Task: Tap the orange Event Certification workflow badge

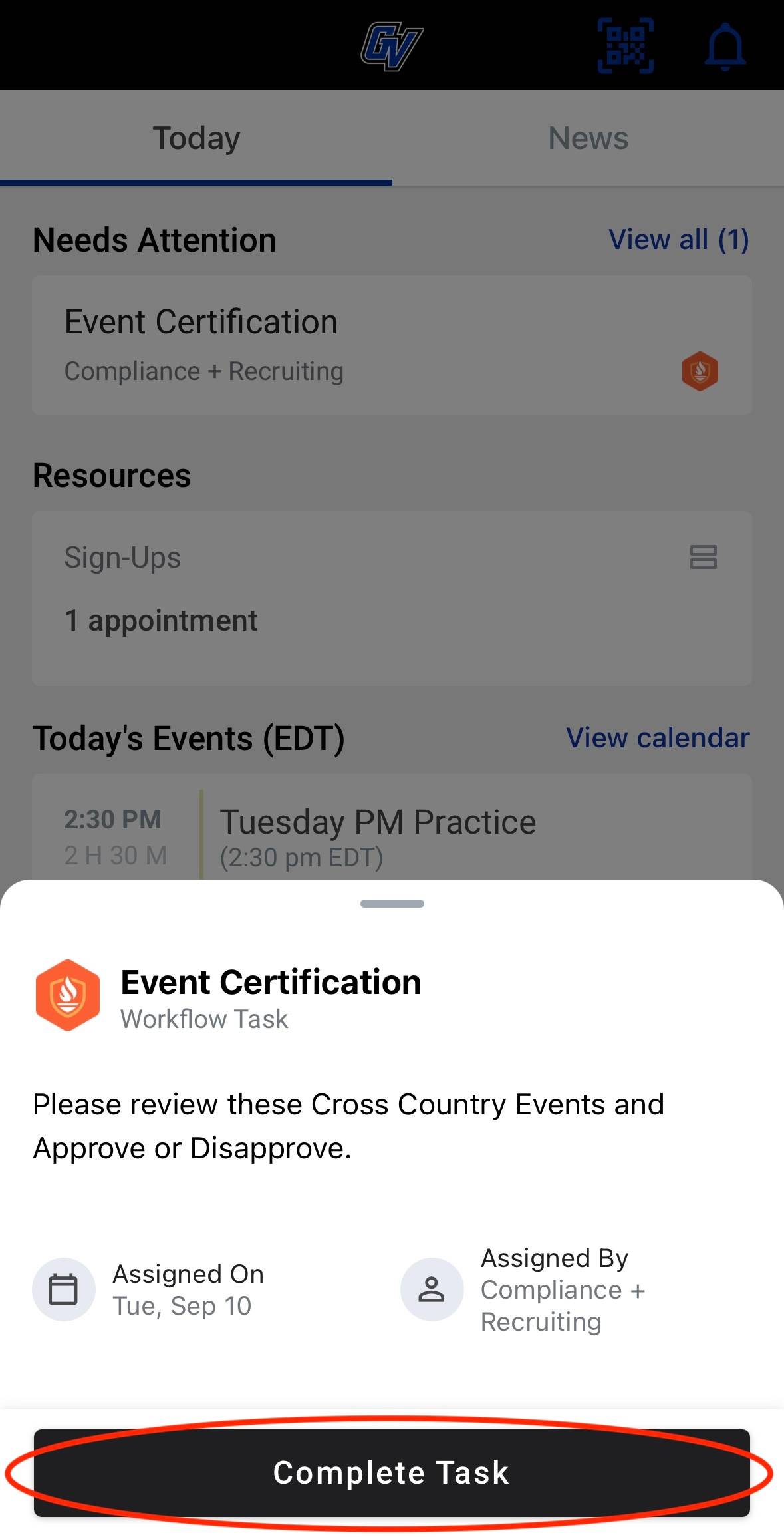Action: [700, 371]
